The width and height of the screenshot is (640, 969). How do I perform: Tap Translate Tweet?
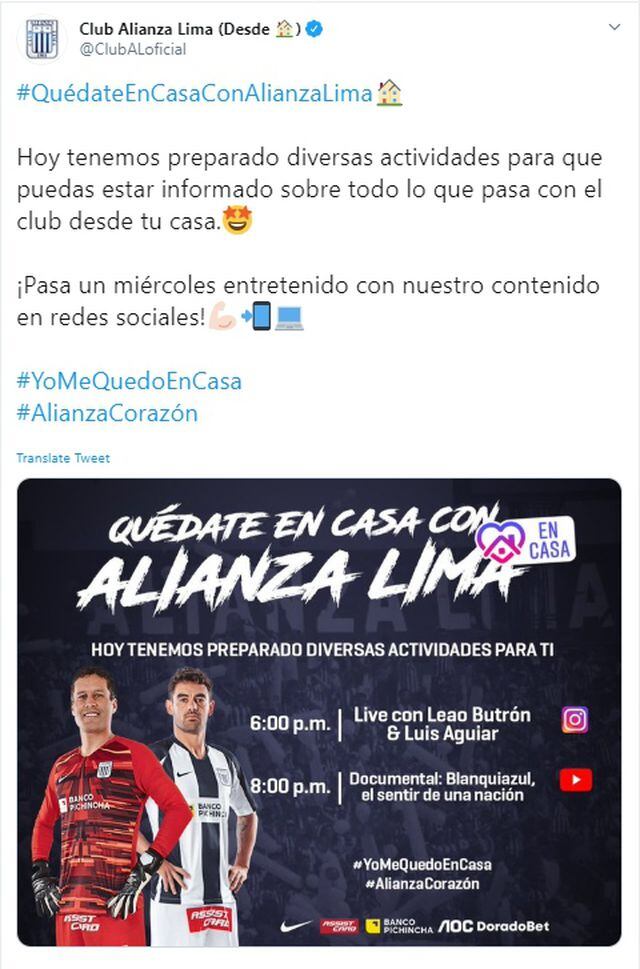tap(63, 458)
